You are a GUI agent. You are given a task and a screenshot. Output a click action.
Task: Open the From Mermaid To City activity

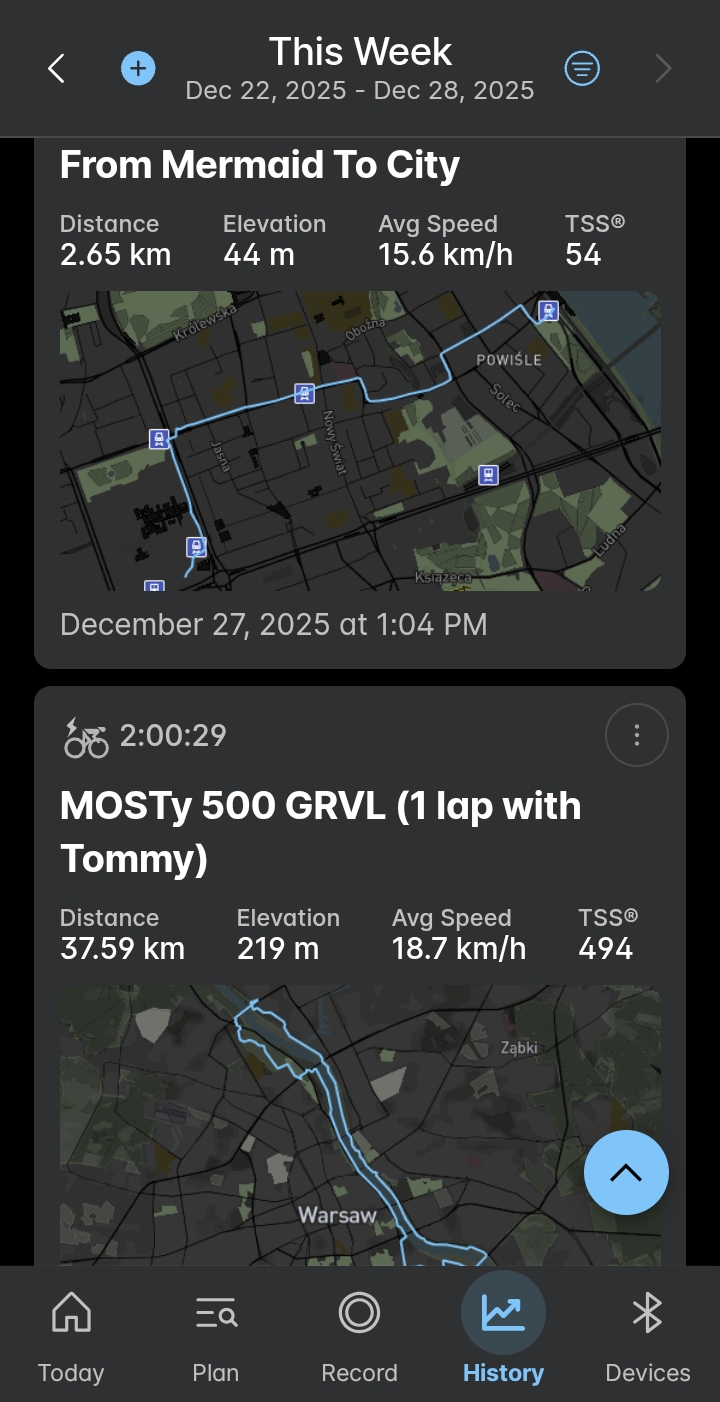pos(259,165)
